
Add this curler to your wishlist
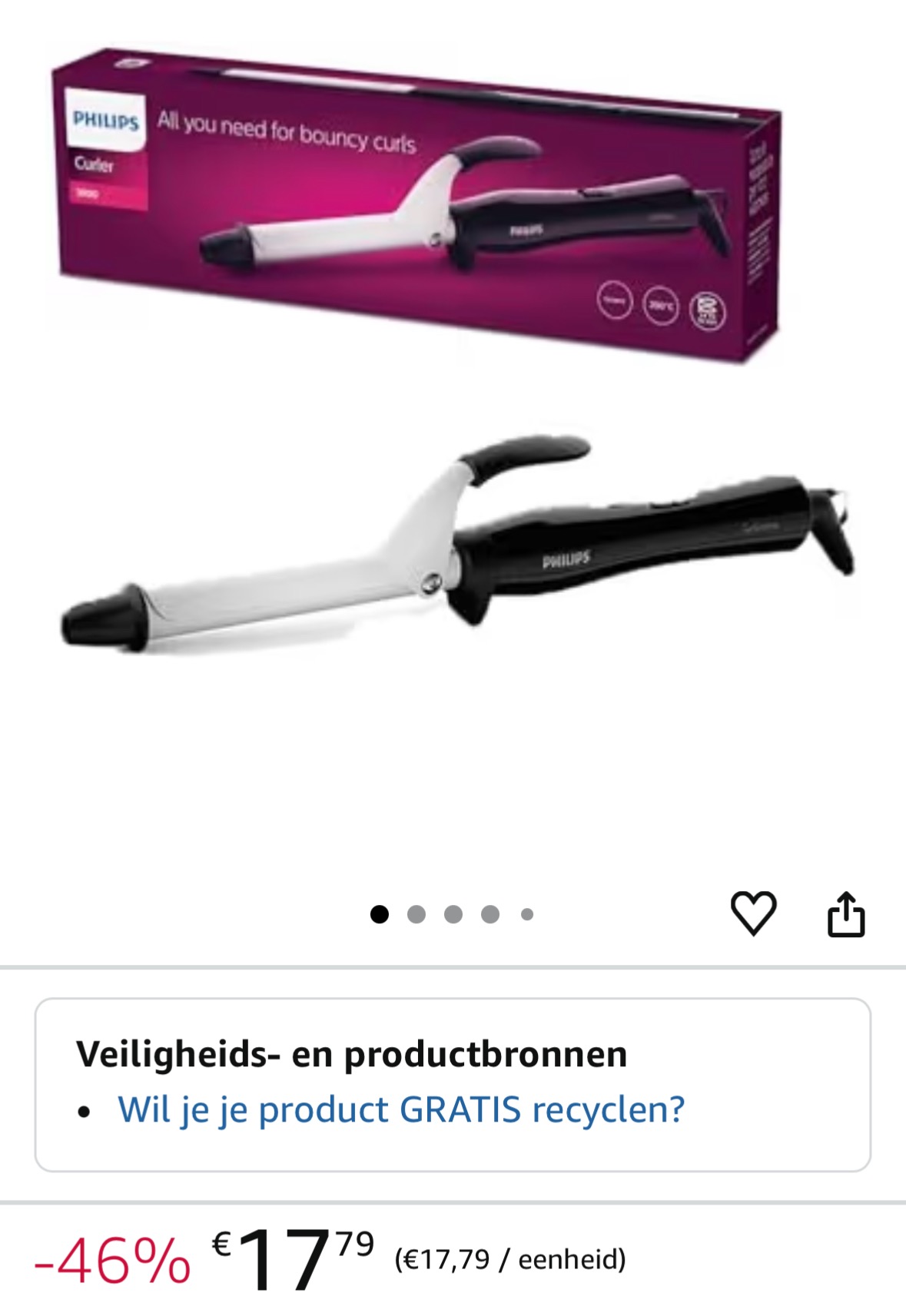click(x=753, y=913)
